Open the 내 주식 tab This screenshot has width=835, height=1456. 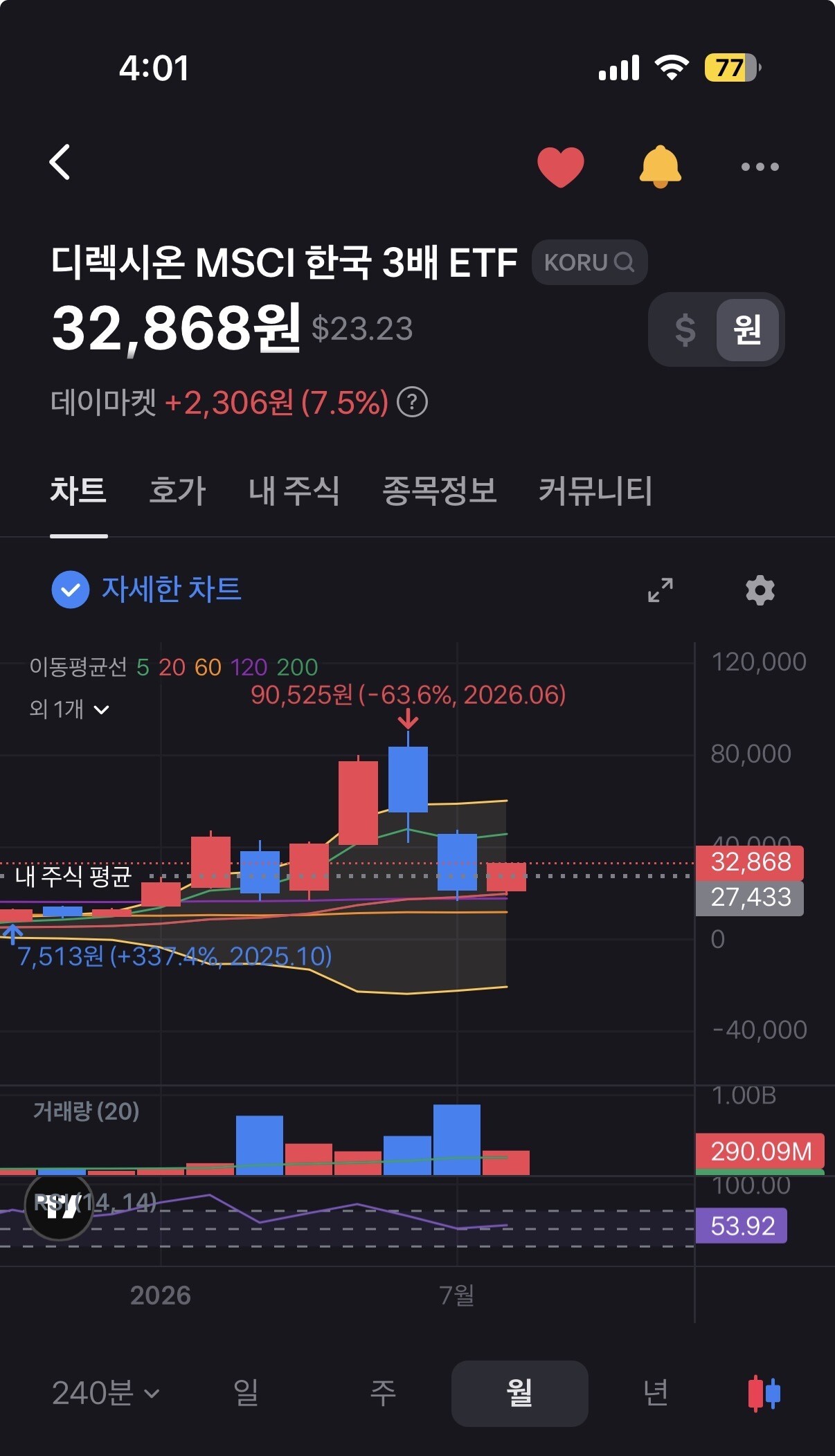pyautogui.click(x=294, y=491)
